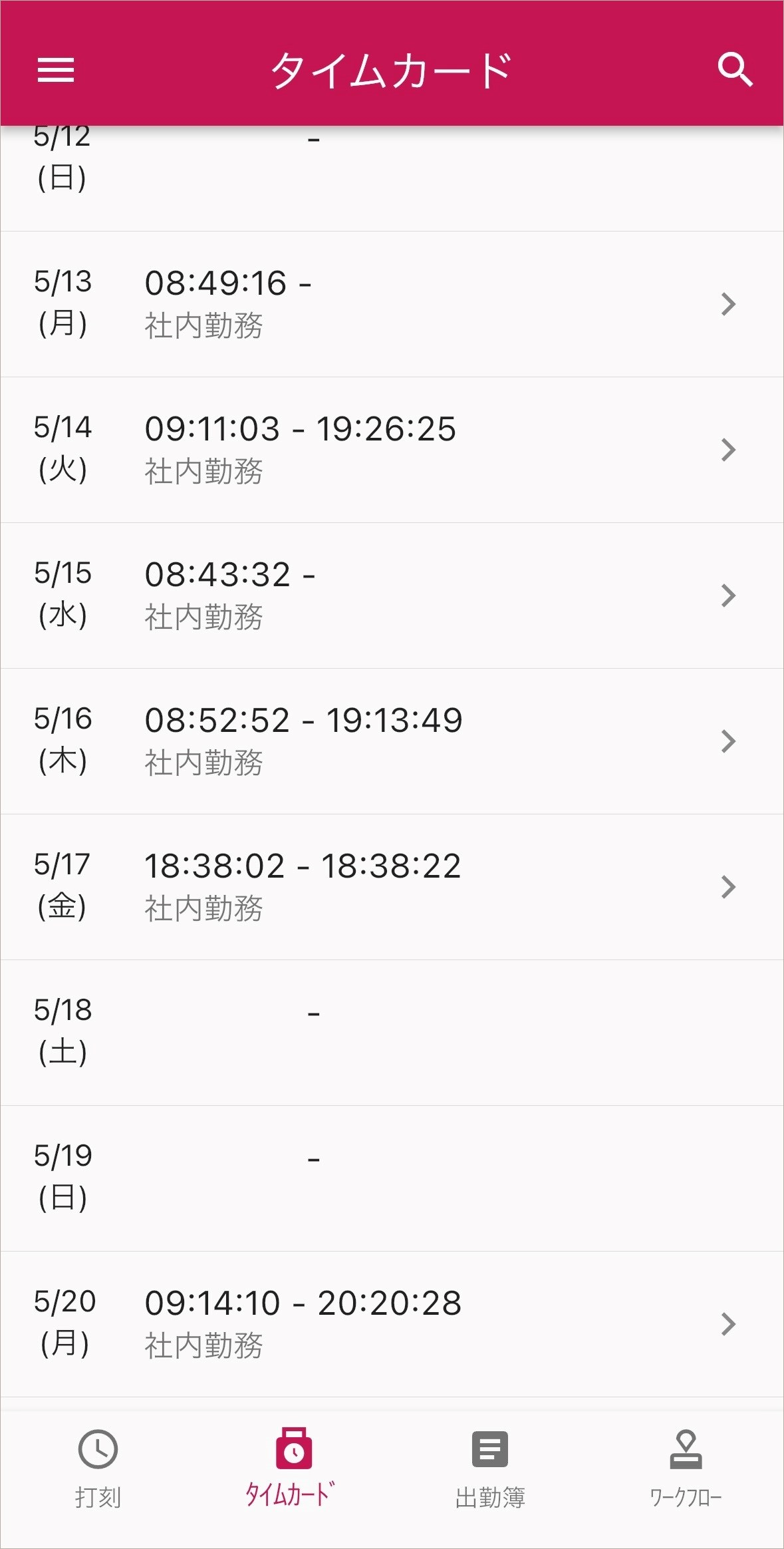Tap the search magnifier icon
This screenshot has width=784, height=1549.
[x=735, y=70]
